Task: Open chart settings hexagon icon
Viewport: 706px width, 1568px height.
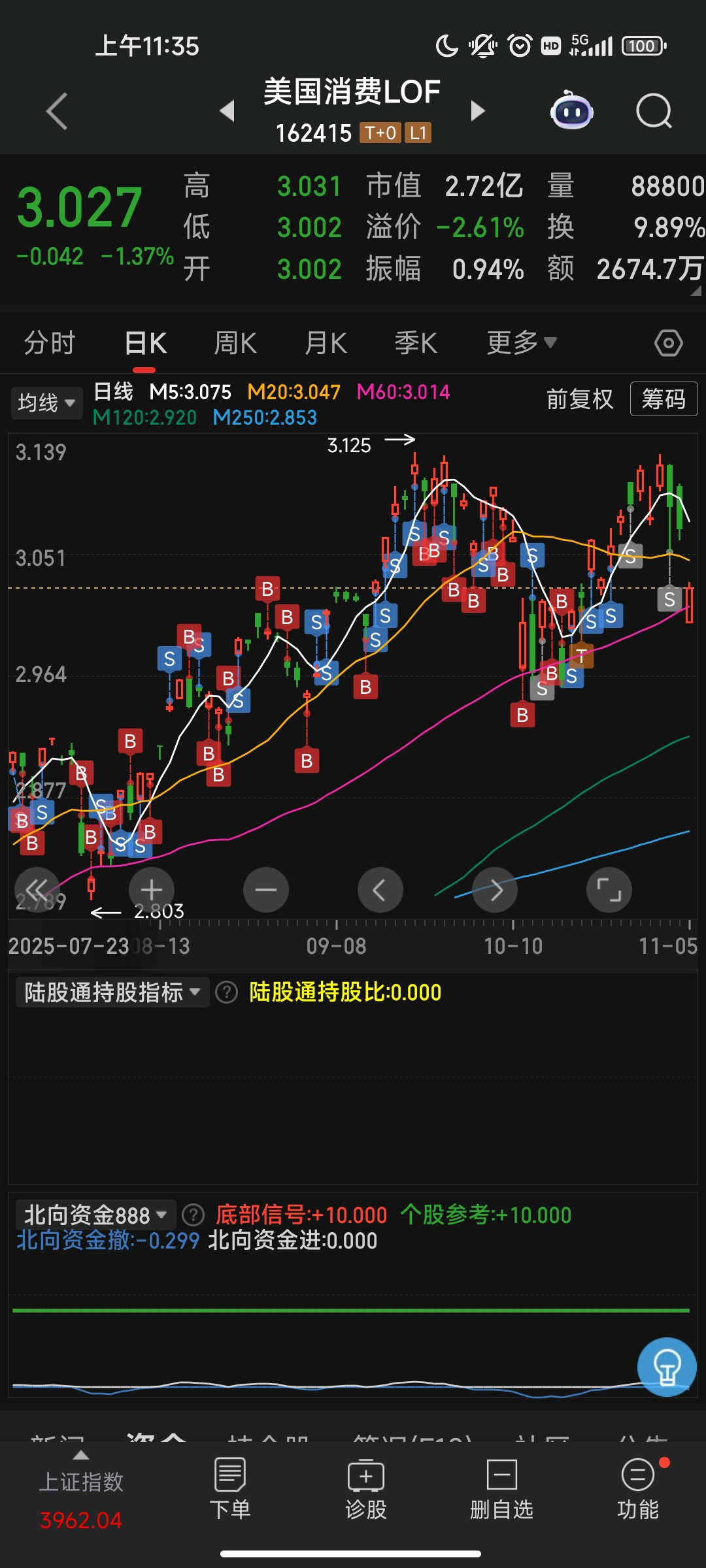Action: tap(668, 343)
